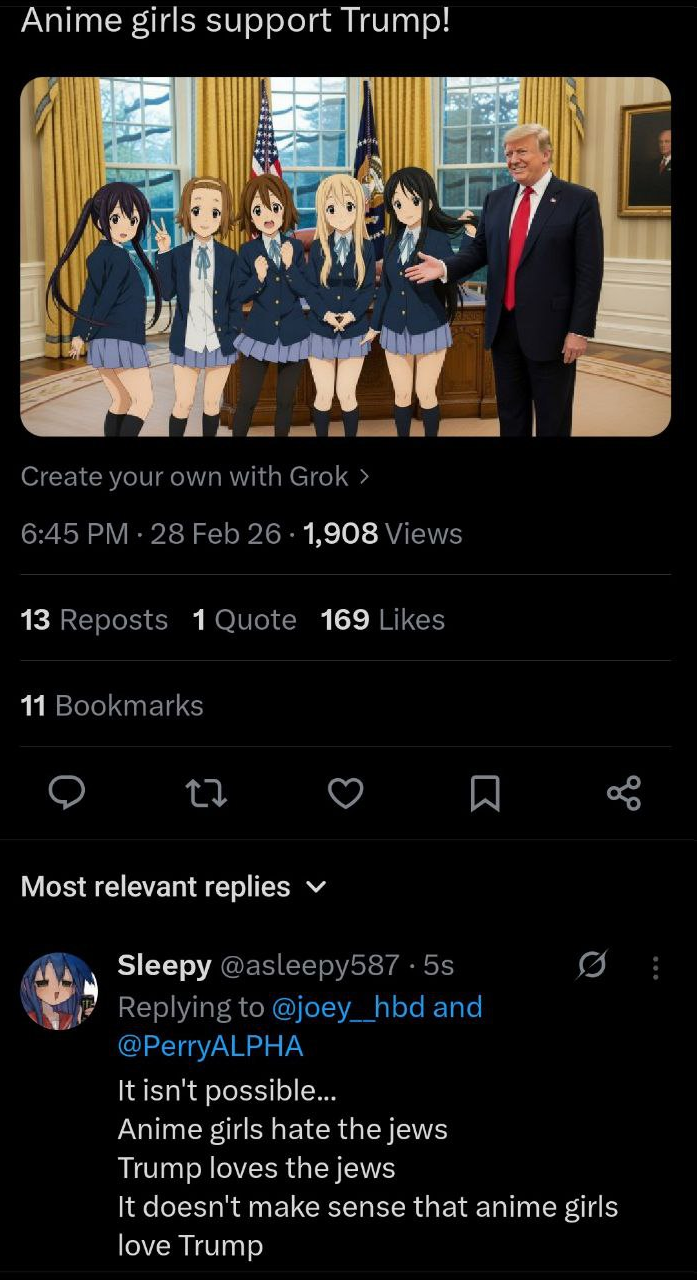Viewport: 697px width, 1280px height.
Task: See who gave the 169 Likes
Action: (382, 620)
